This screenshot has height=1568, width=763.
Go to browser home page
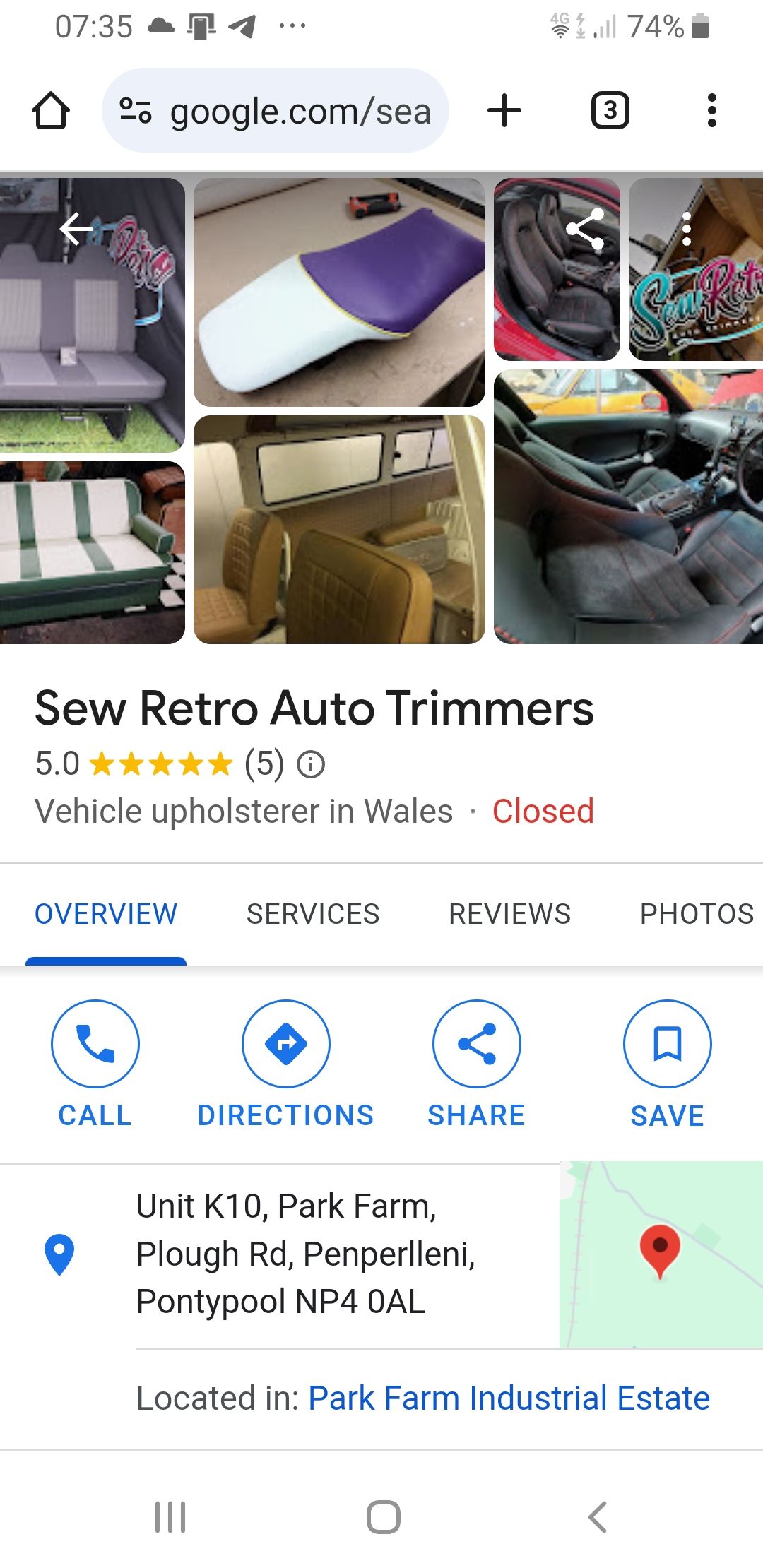click(51, 111)
